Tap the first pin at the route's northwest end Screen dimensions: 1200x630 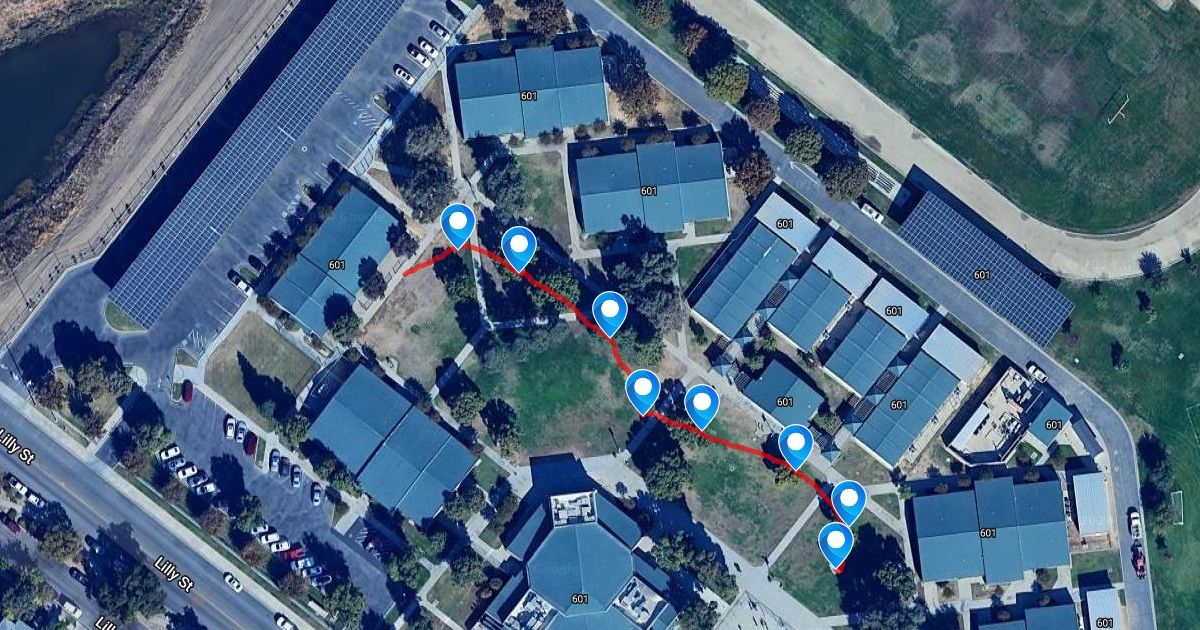click(459, 222)
